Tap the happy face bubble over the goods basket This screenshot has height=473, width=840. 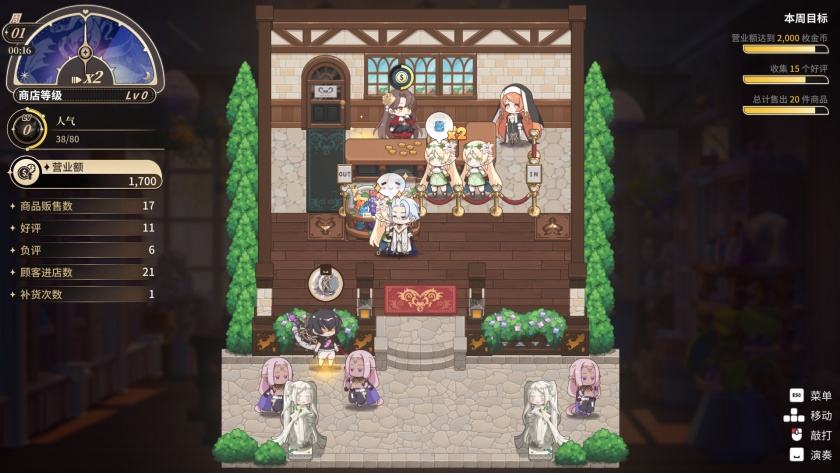391,185
